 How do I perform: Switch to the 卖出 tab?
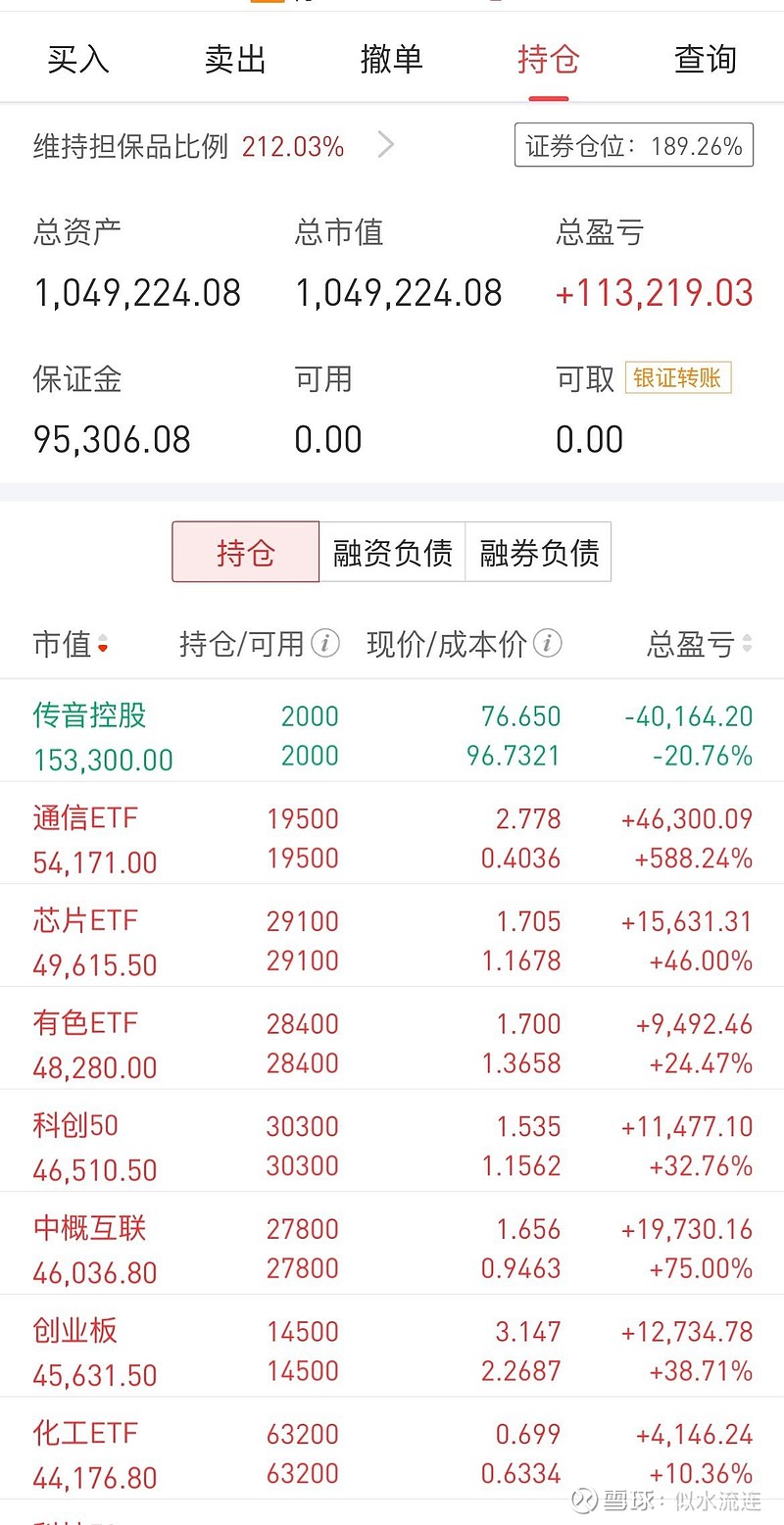pos(235,59)
